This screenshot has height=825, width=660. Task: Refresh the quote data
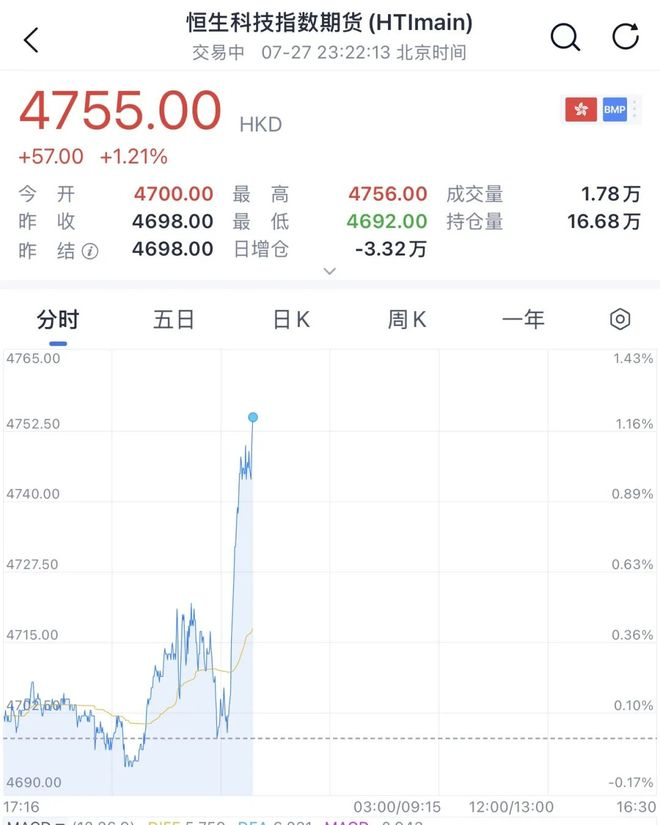(625, 36)
